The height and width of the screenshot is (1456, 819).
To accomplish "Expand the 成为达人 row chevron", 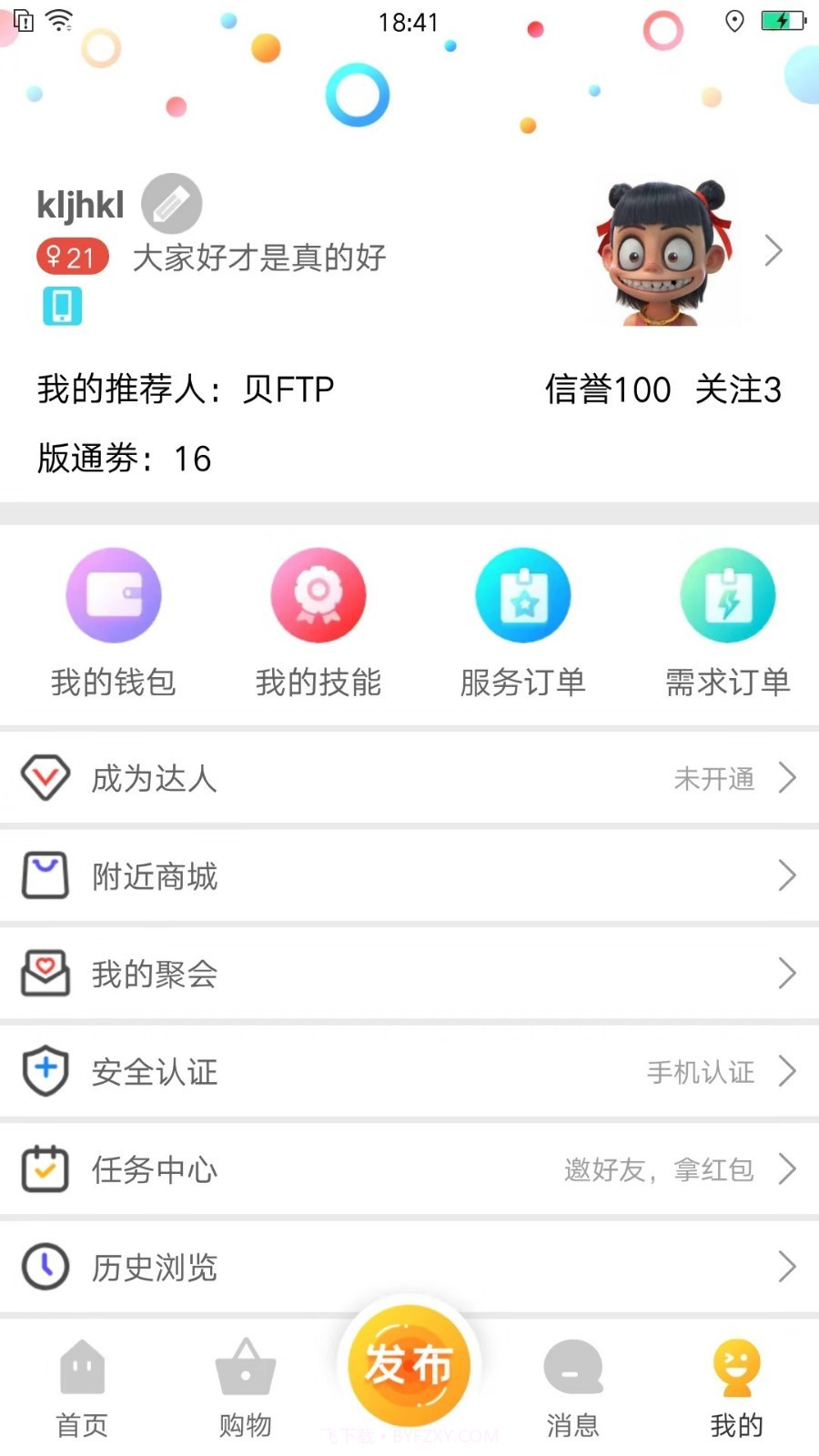I will 786,778.
